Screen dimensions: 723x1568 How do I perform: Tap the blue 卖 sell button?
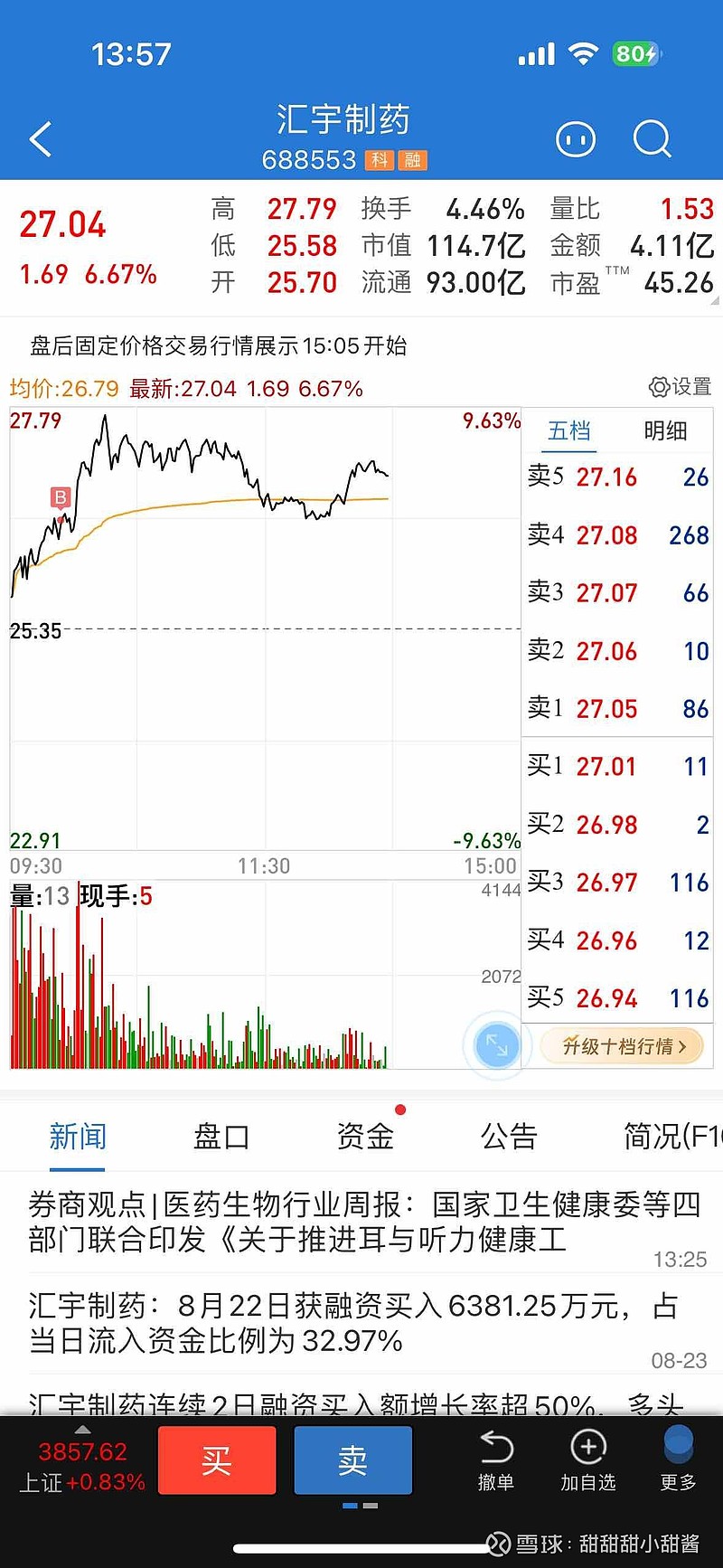pyautogui.click(x=353, y=1460)
